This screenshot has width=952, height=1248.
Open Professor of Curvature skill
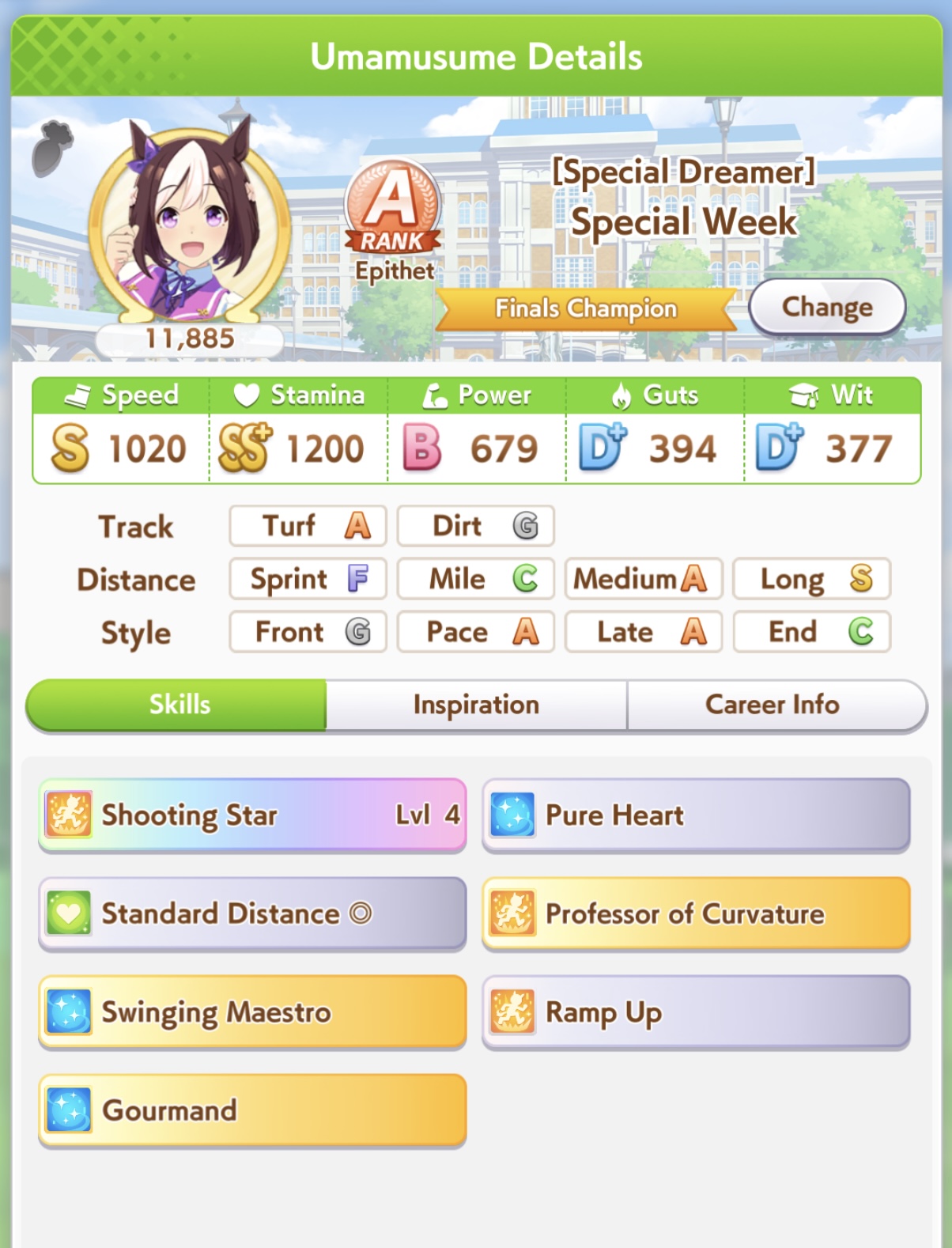click(x=696, y=913)
